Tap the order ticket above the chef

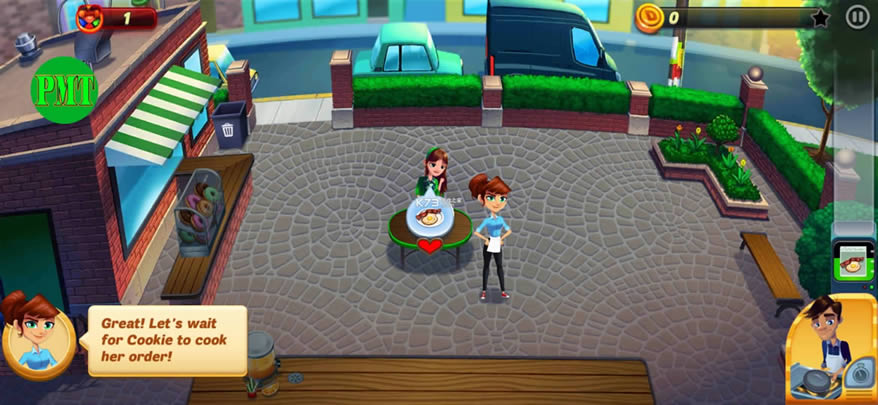pyautogui.click(x=851, y=264)
